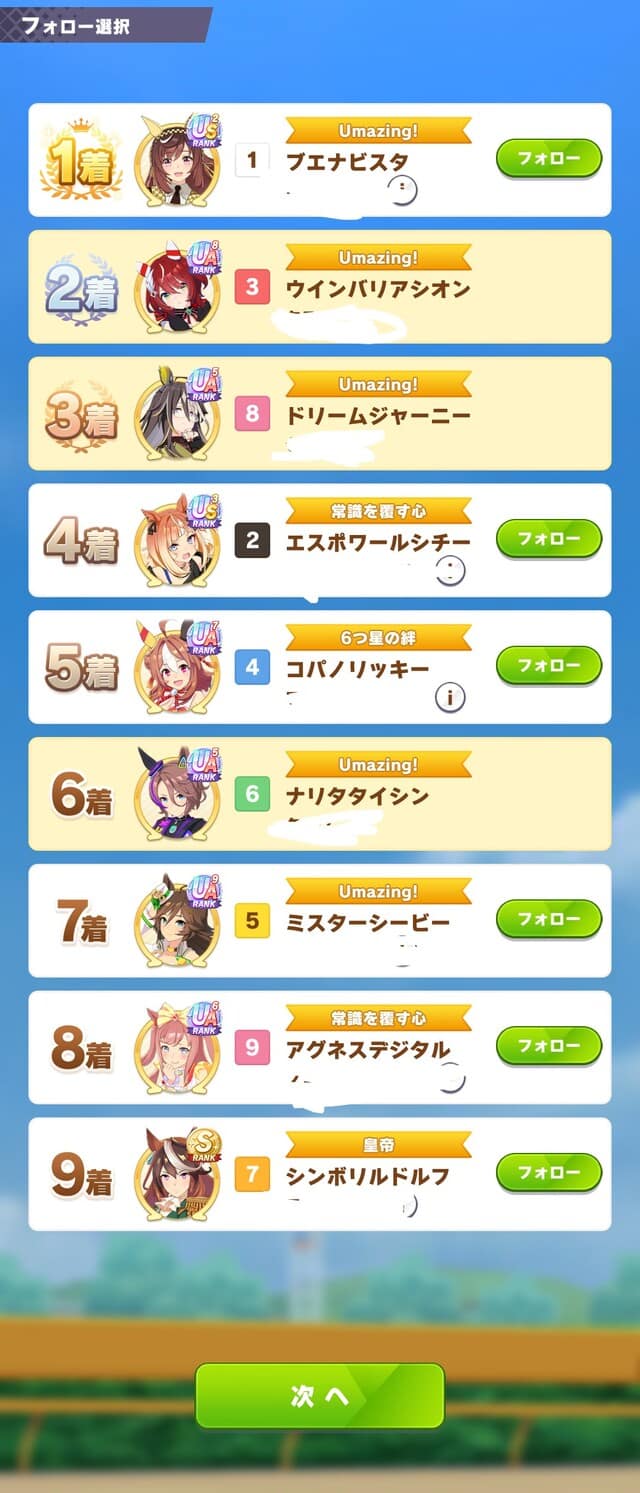Follow シンボリルドルフ trainer

point(549,1172)
